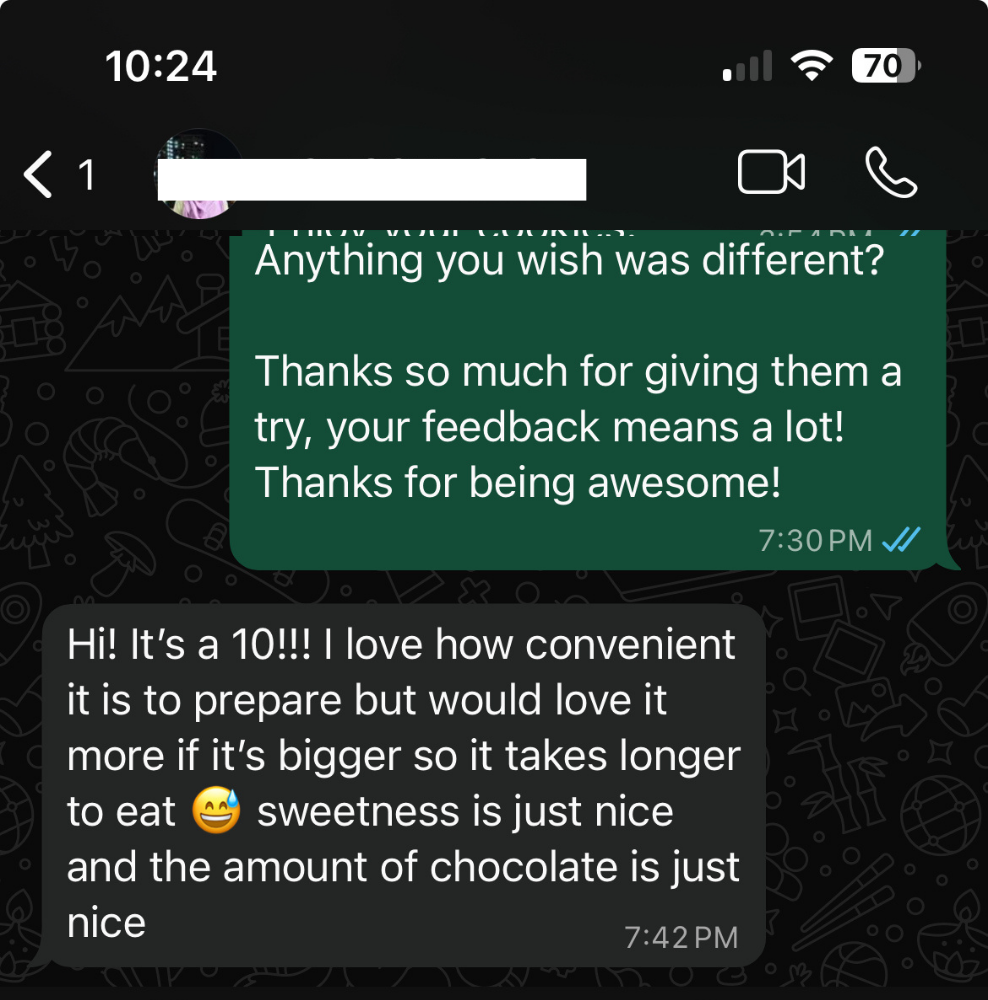Start a video call with this contact

tap(771, 173)
